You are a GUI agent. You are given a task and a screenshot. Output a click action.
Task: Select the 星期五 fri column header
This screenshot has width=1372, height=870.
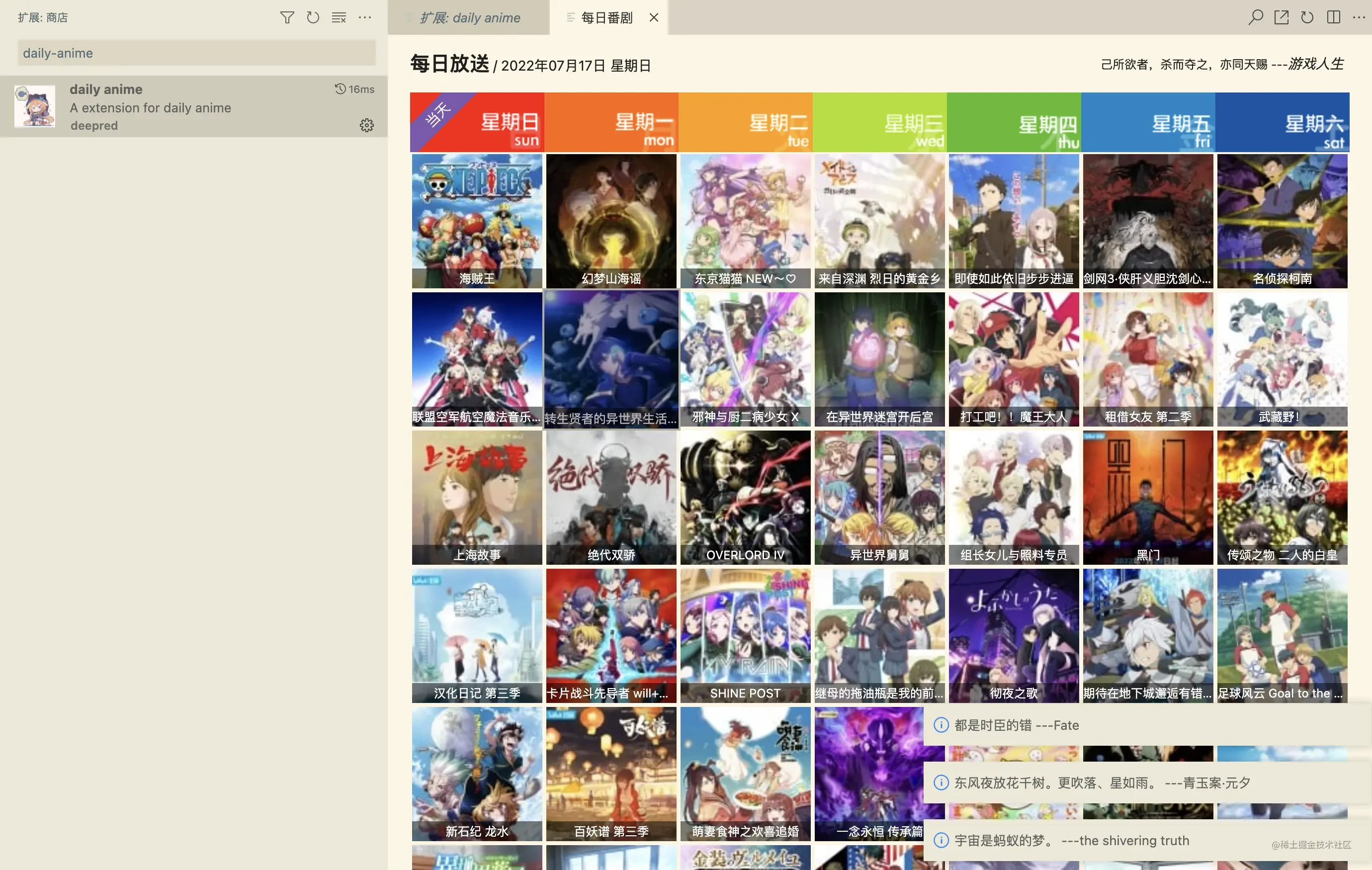[x=1147, y=122]
